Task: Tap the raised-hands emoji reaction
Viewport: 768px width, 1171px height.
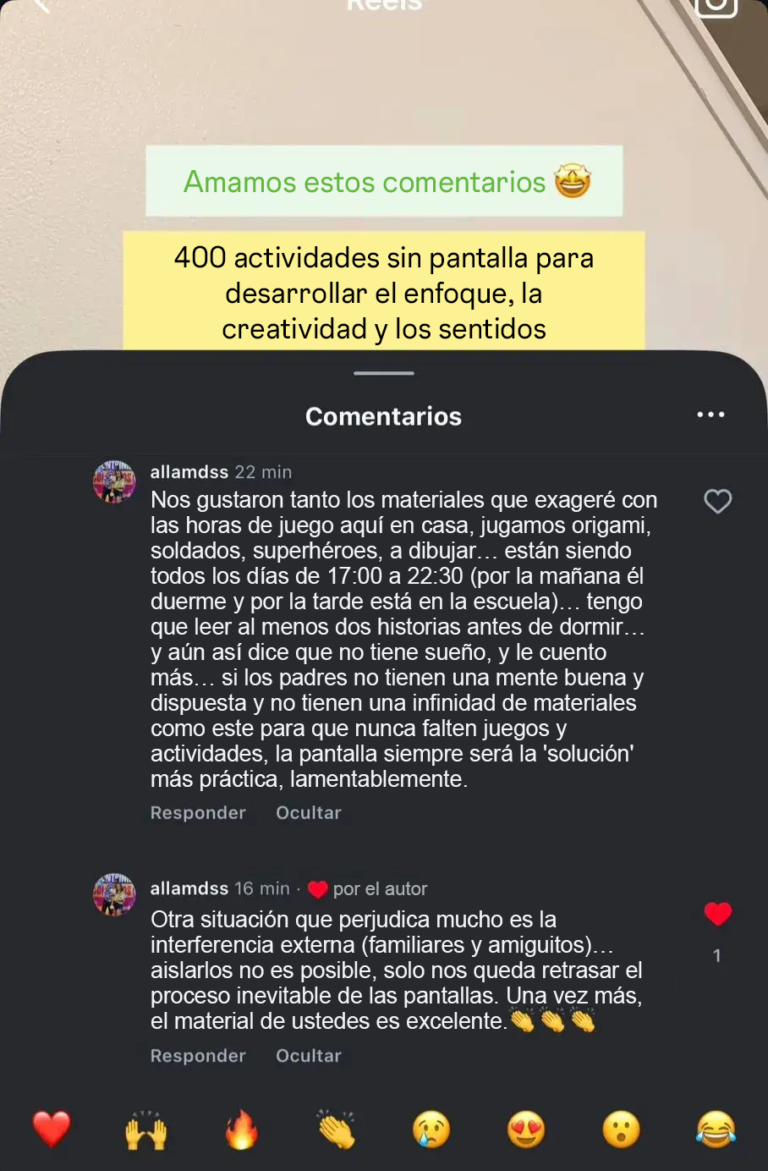Action: point(146,1130)
